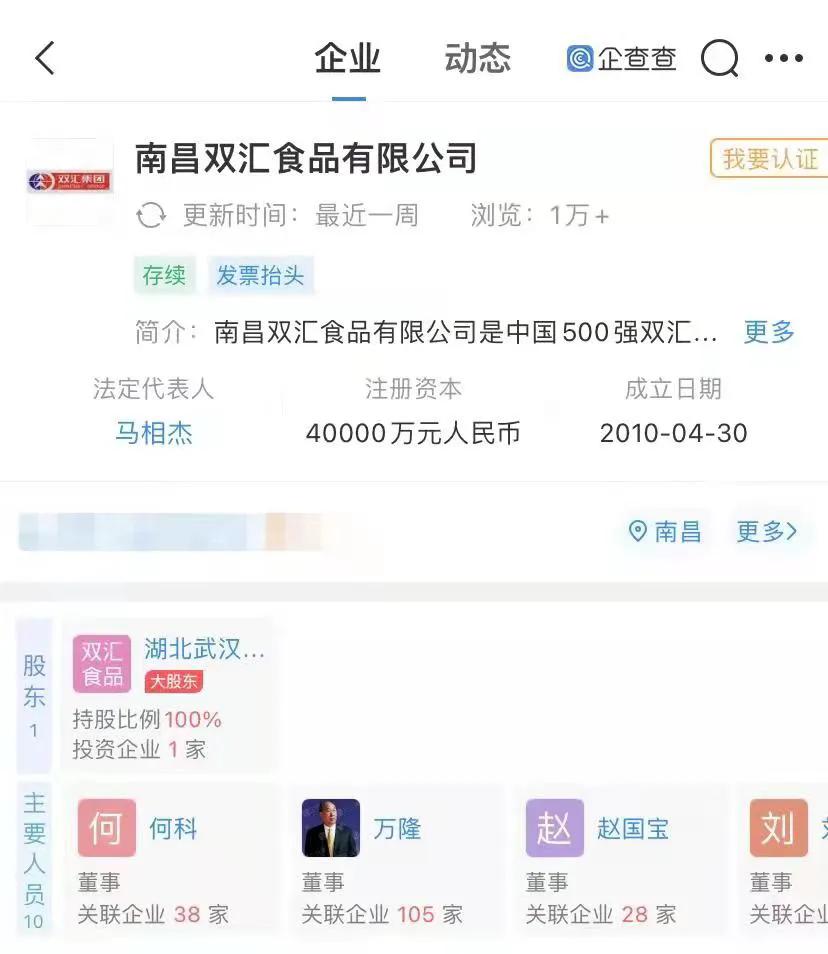Click the search magnifier icon
The image size is (828, 954).
pos(720,58)
